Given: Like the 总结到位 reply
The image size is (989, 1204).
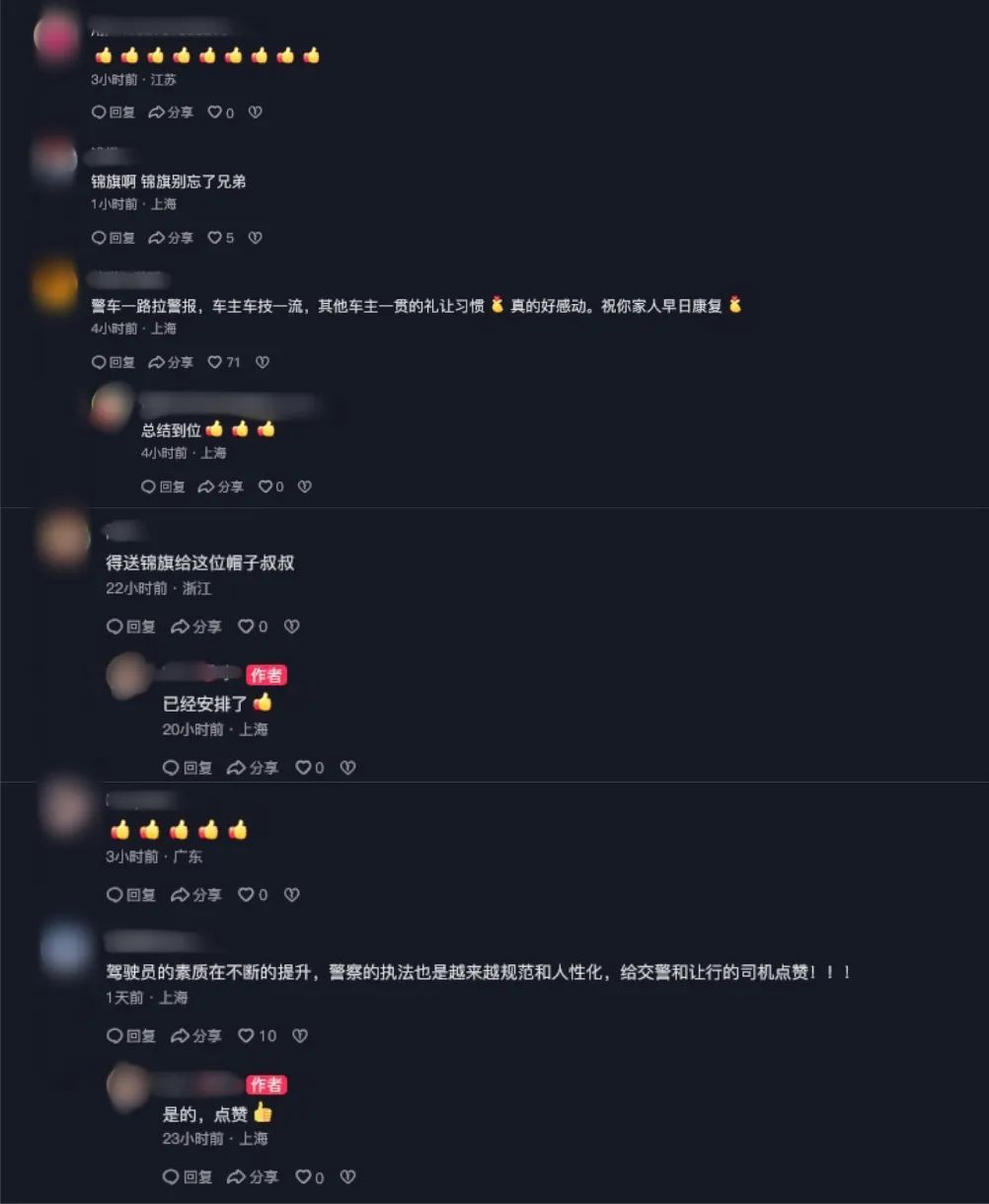Looking at the screenshot, I should (x=265, y=487).
